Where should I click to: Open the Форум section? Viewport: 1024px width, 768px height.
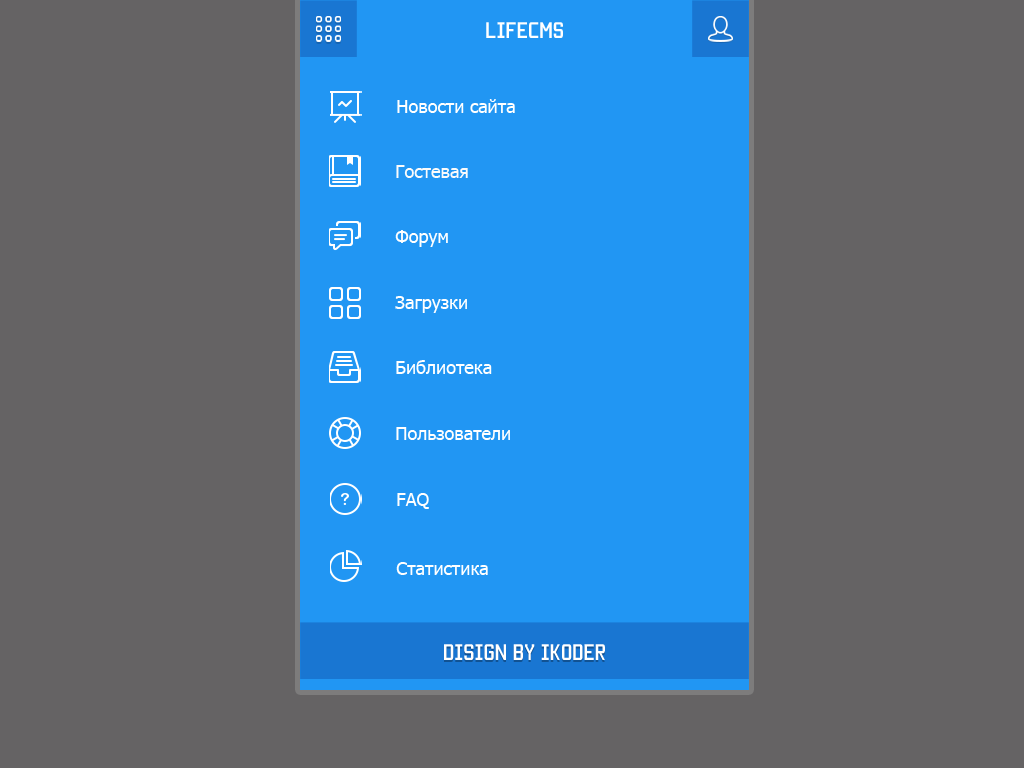(421, 237)
